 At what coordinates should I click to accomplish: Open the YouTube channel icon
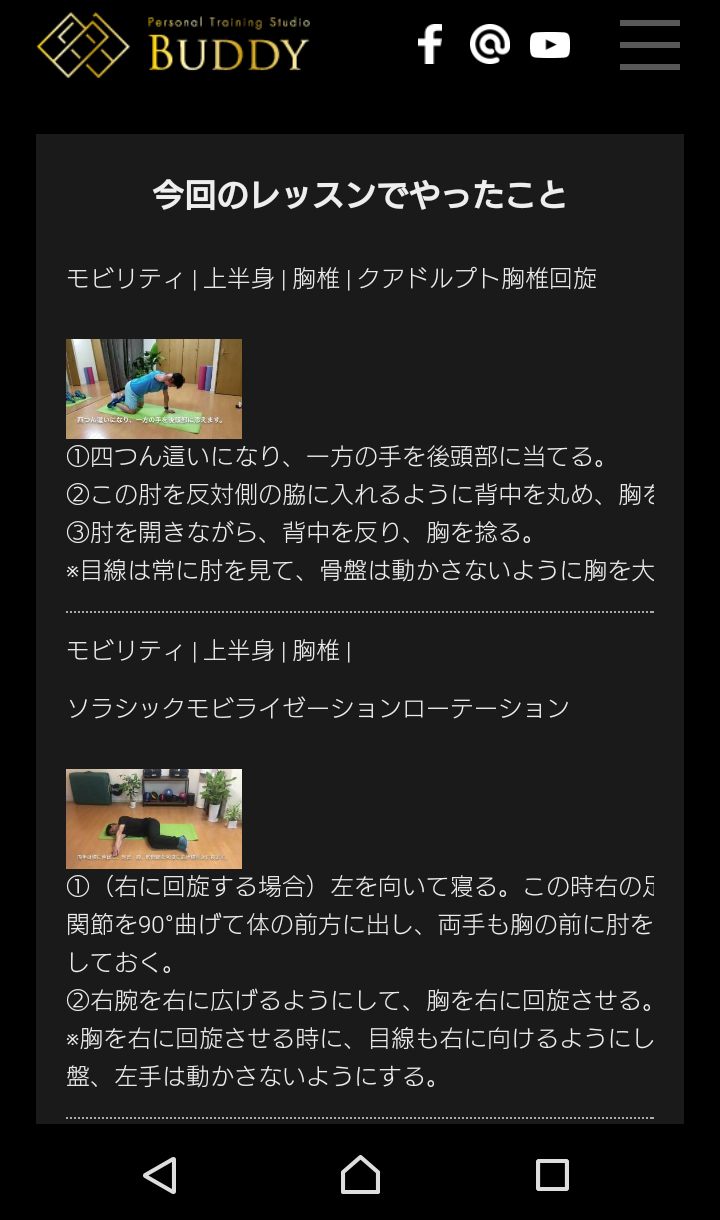click(550, 45)
